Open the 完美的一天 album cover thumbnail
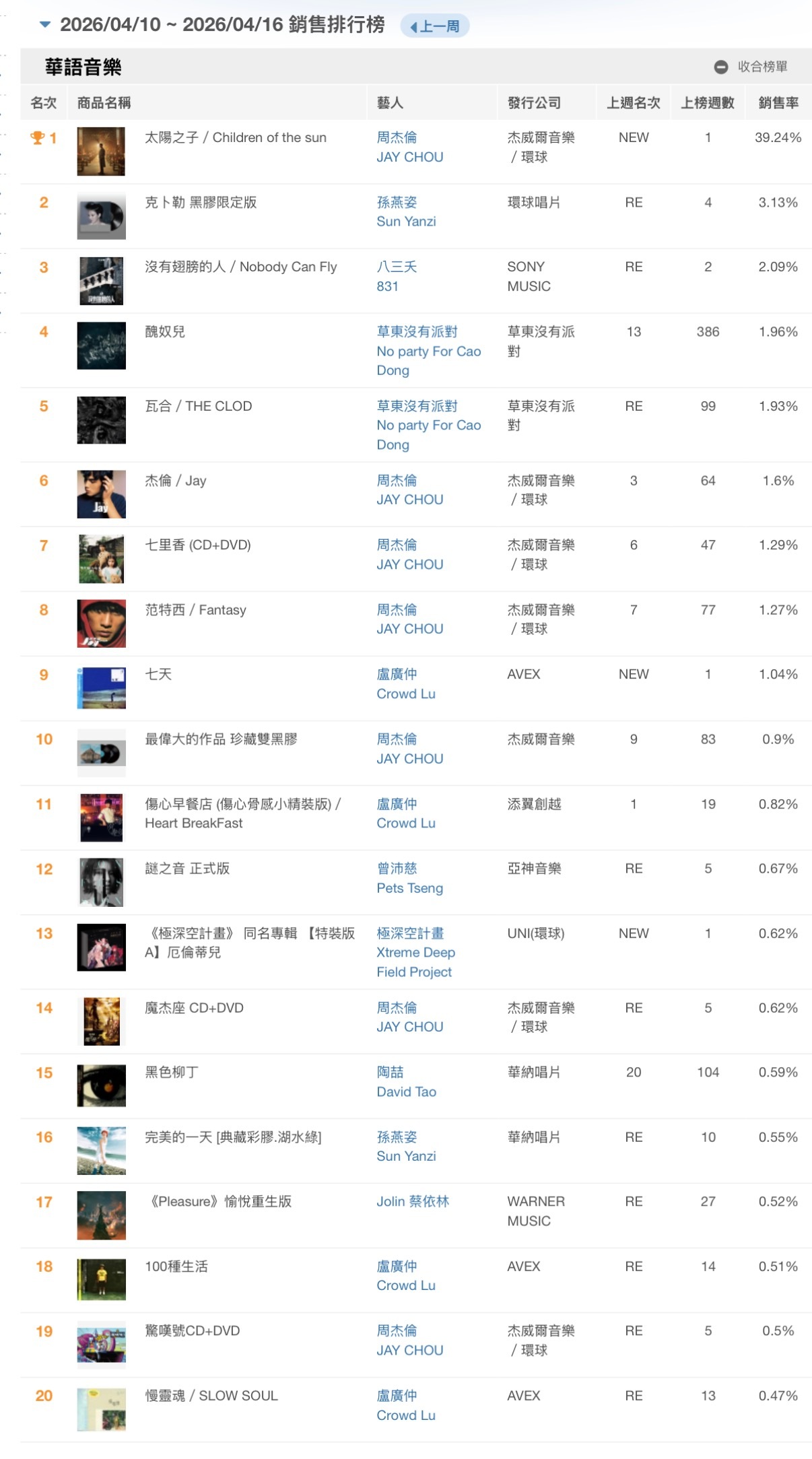Screen dimensions: 812x1459 click(x=101, y=1151)
